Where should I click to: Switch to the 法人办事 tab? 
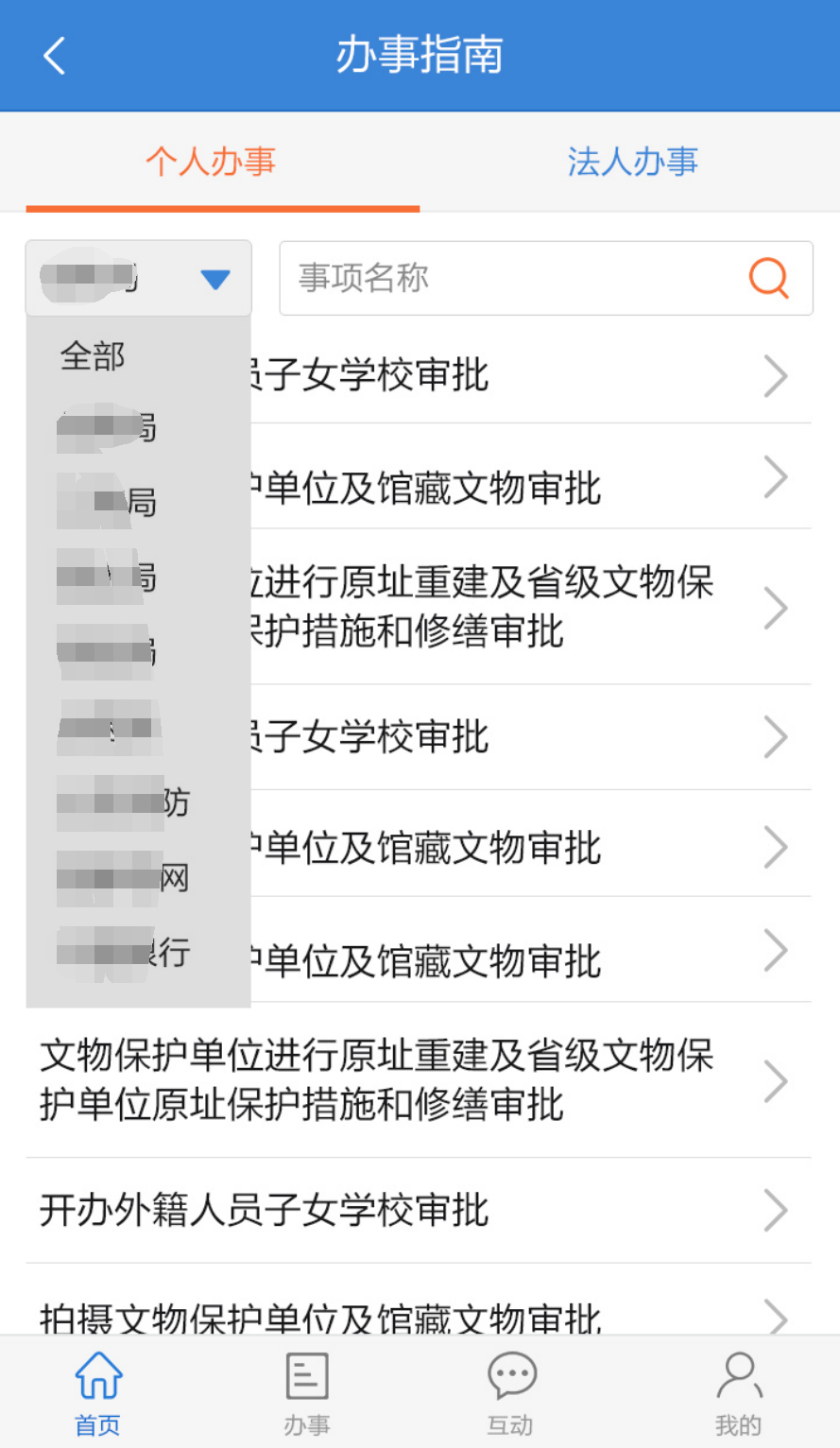(x=632, y=162)
